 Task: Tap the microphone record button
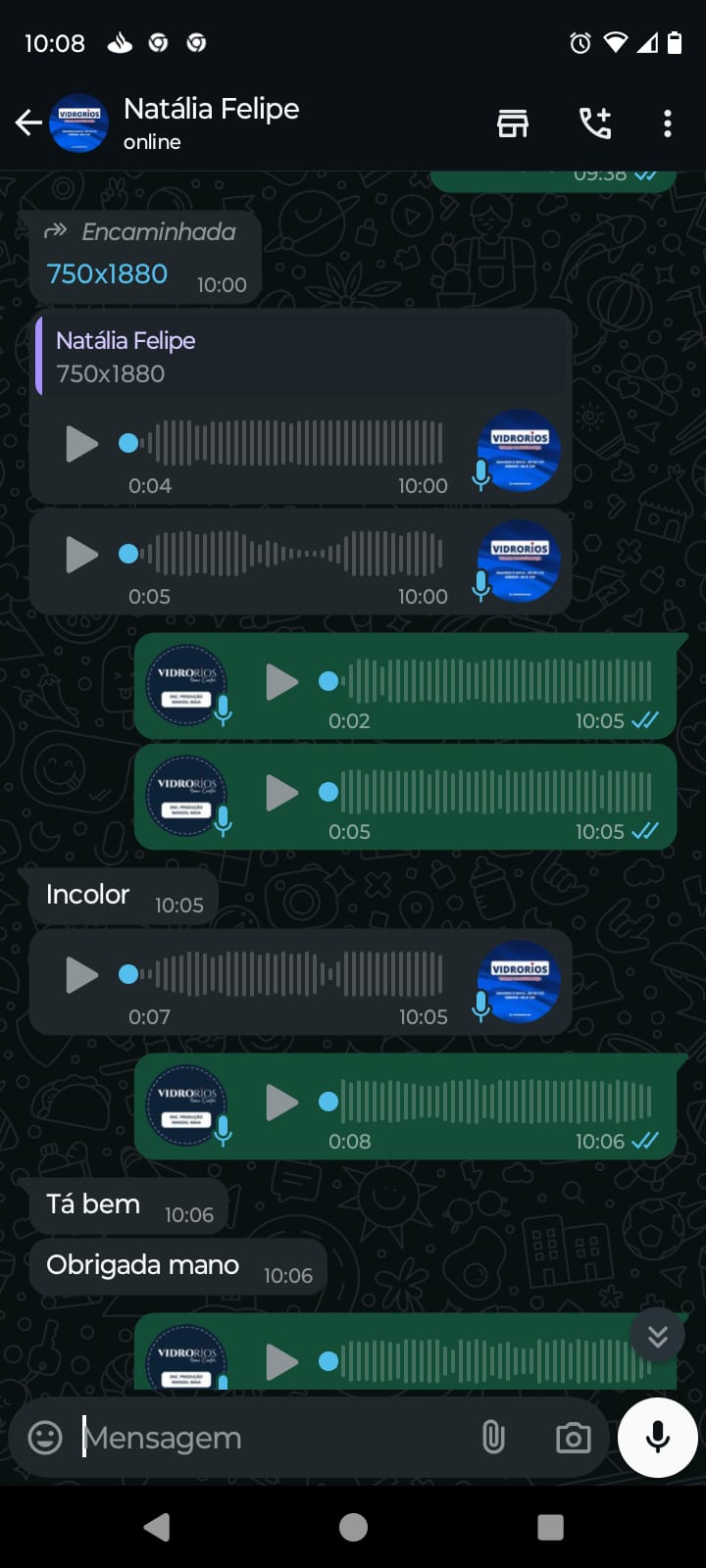coord(658,1437)
